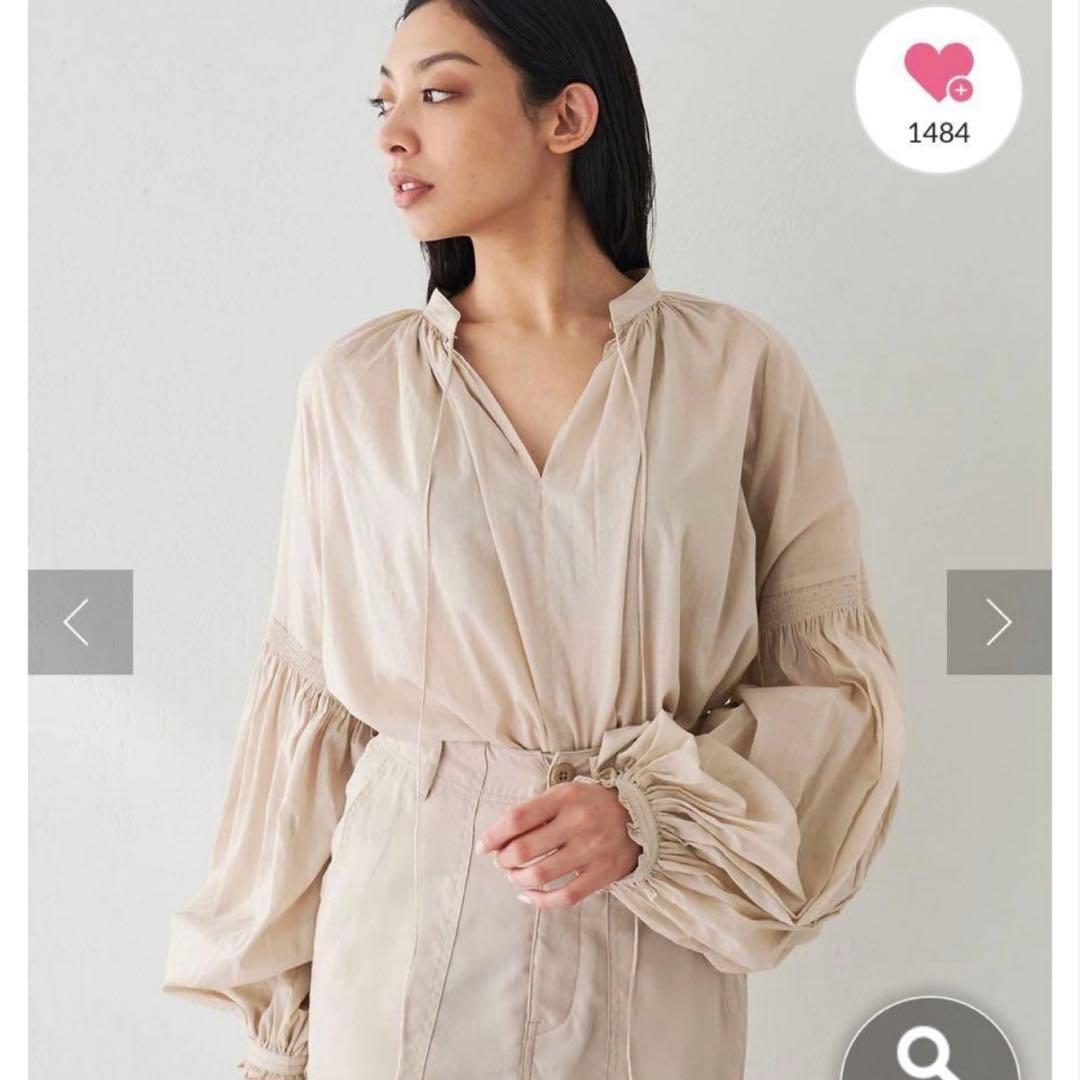This screenshot has width=1080, height=1080.
Task: Open the magnifier to enlarge image
Action: tap(931, 1041)
